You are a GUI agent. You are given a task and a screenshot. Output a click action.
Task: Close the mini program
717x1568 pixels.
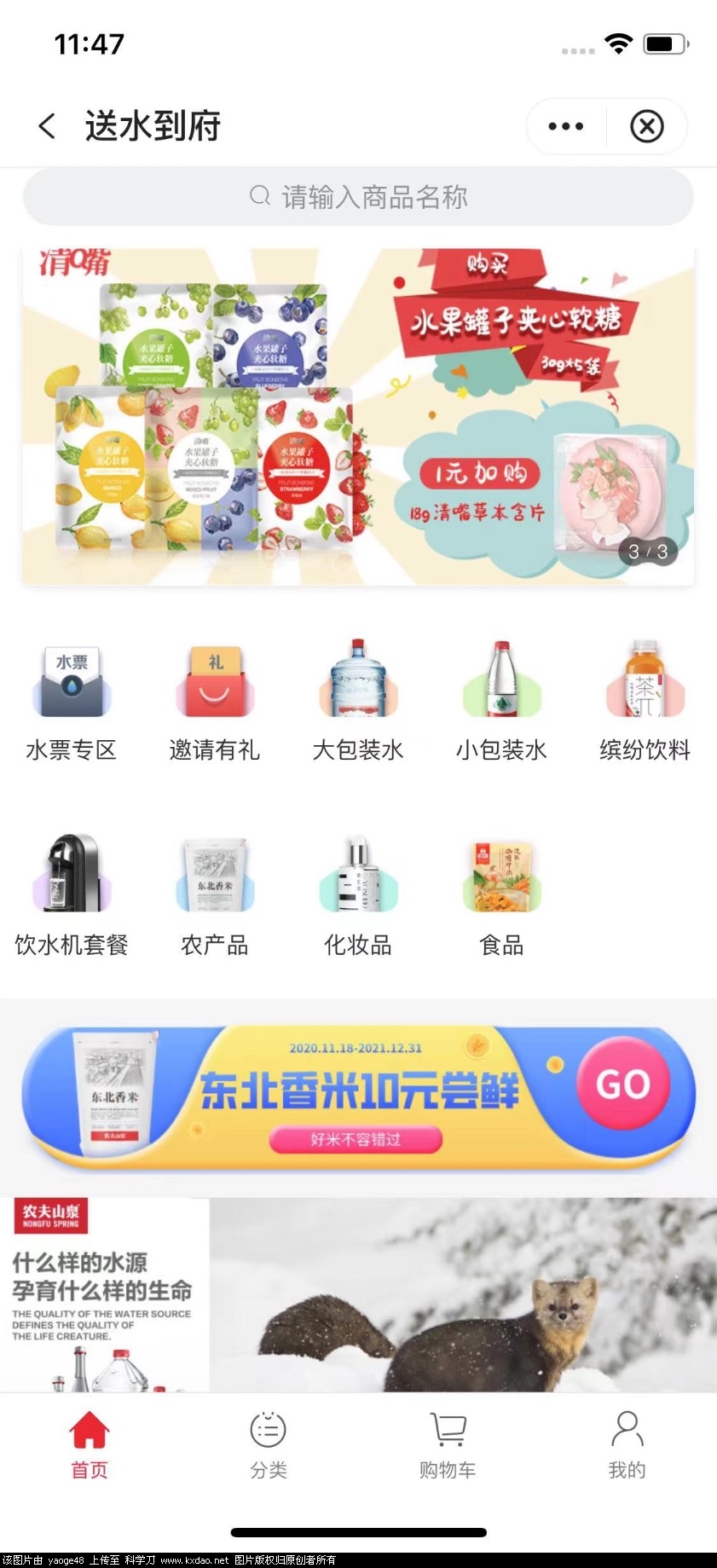646,126
